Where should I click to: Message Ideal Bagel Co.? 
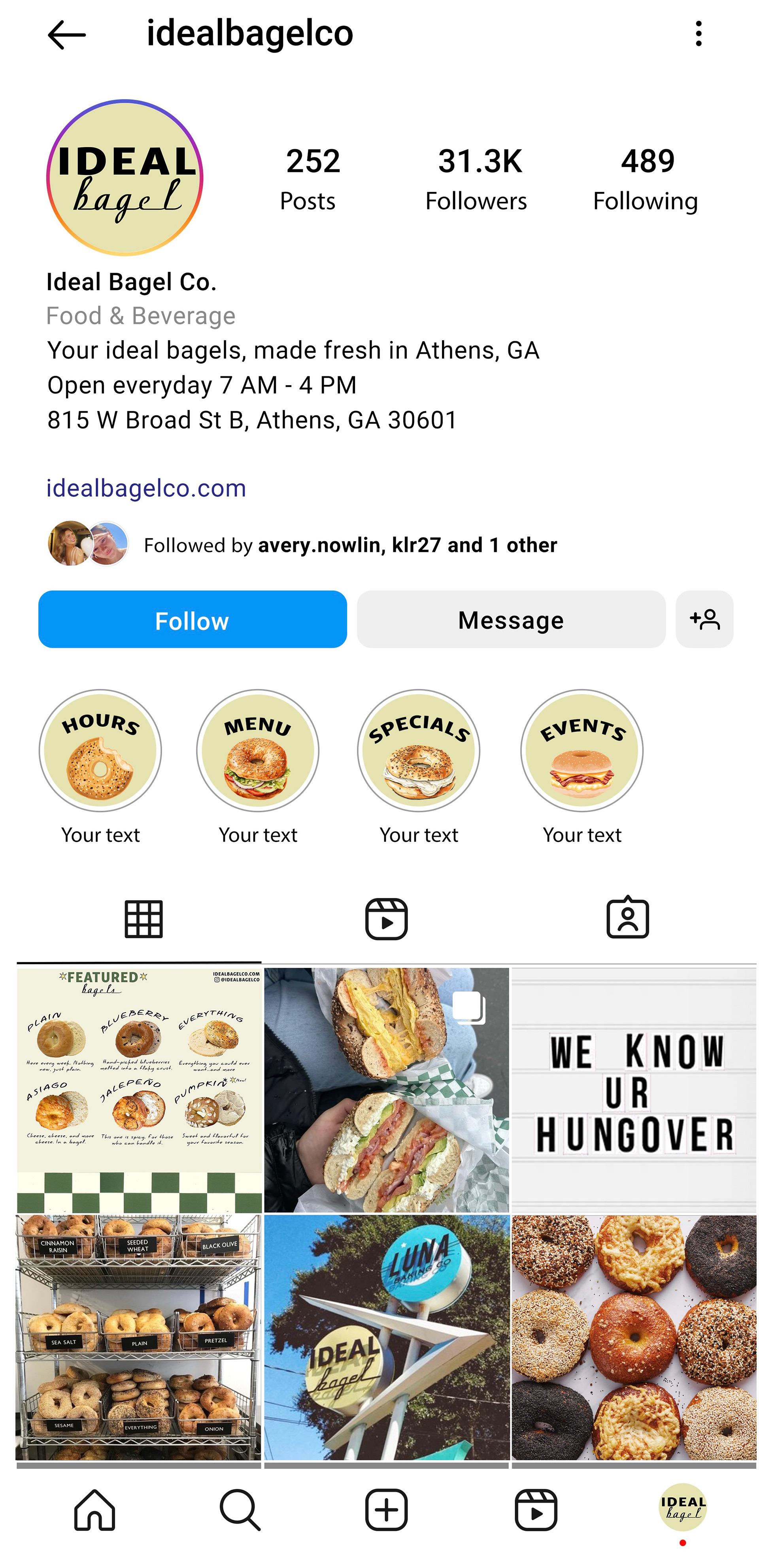(x=510, y=619)
